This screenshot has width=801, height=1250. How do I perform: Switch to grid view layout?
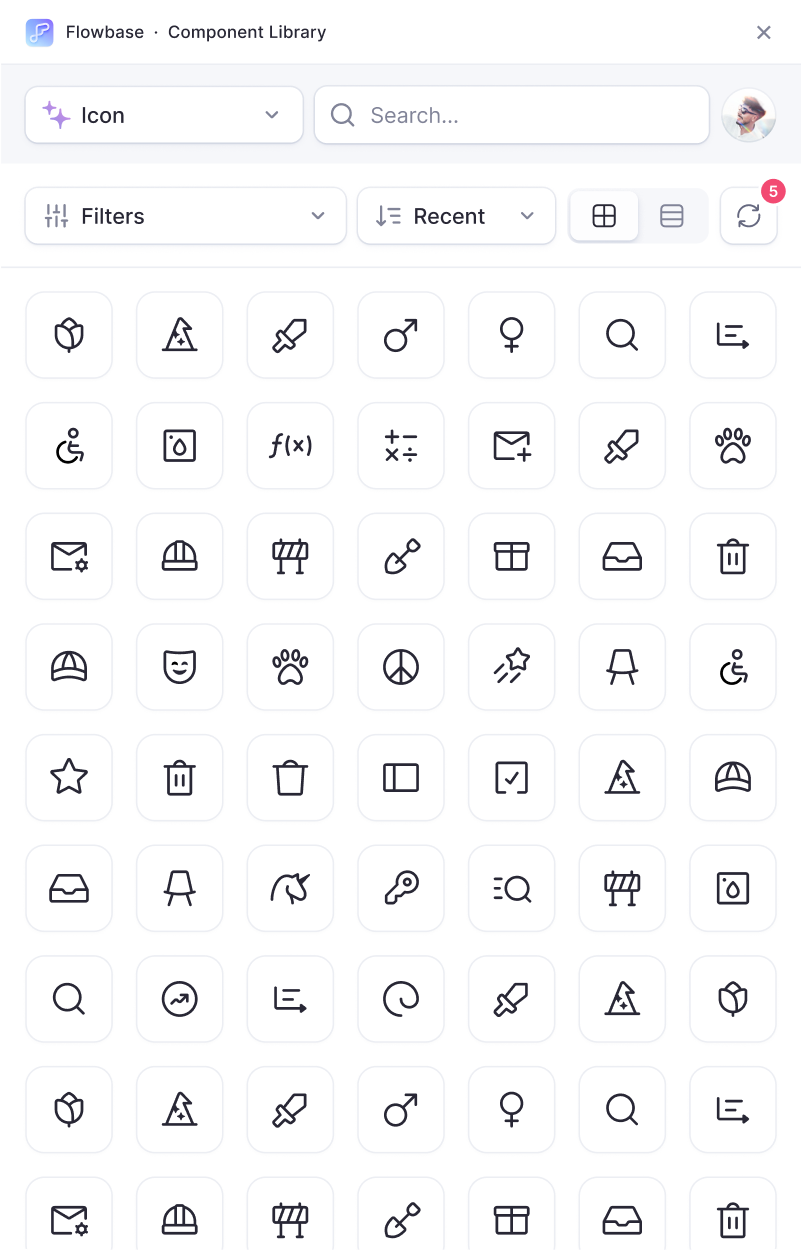pos(604,216)
